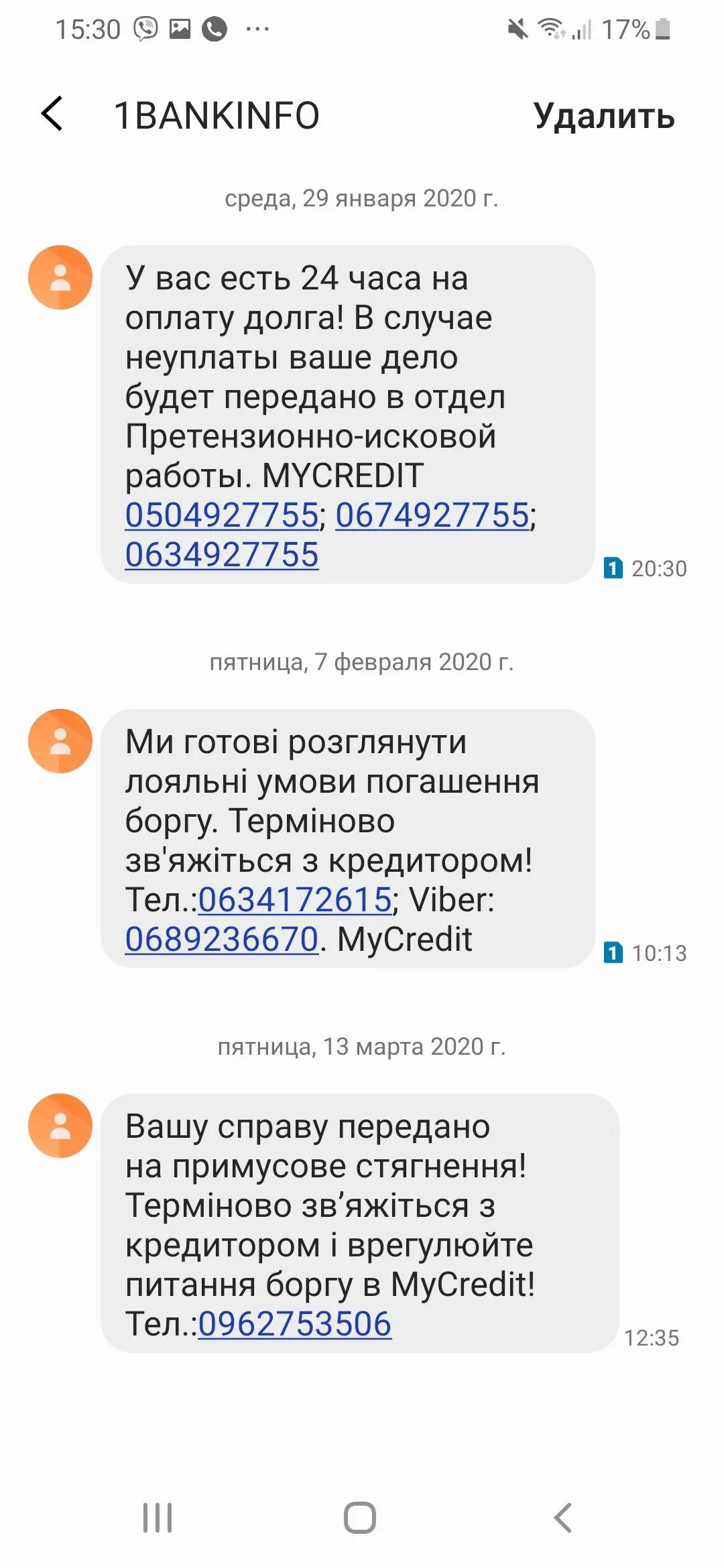Open the Viber number 0689236670

(221, 939)
